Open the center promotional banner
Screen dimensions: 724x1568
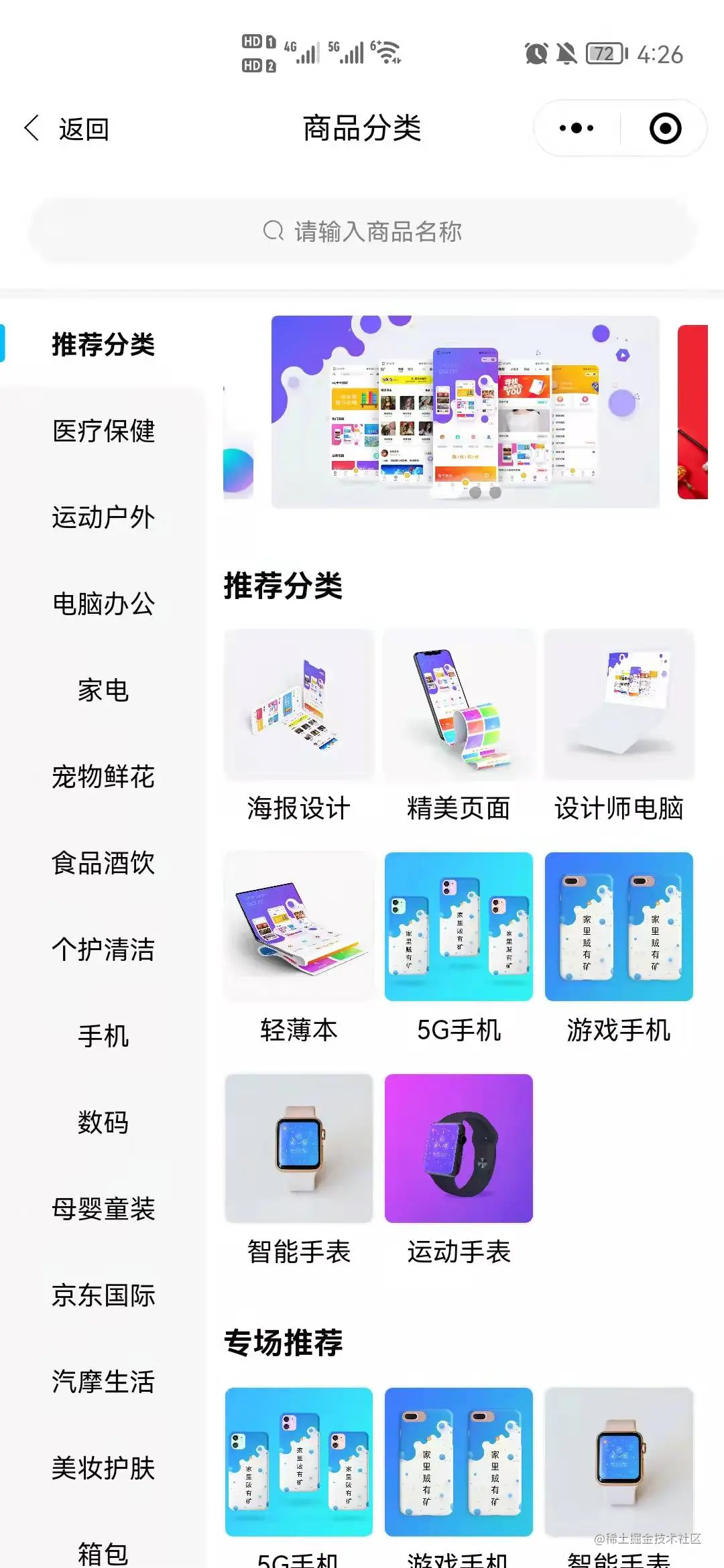[x=465, y=411]
